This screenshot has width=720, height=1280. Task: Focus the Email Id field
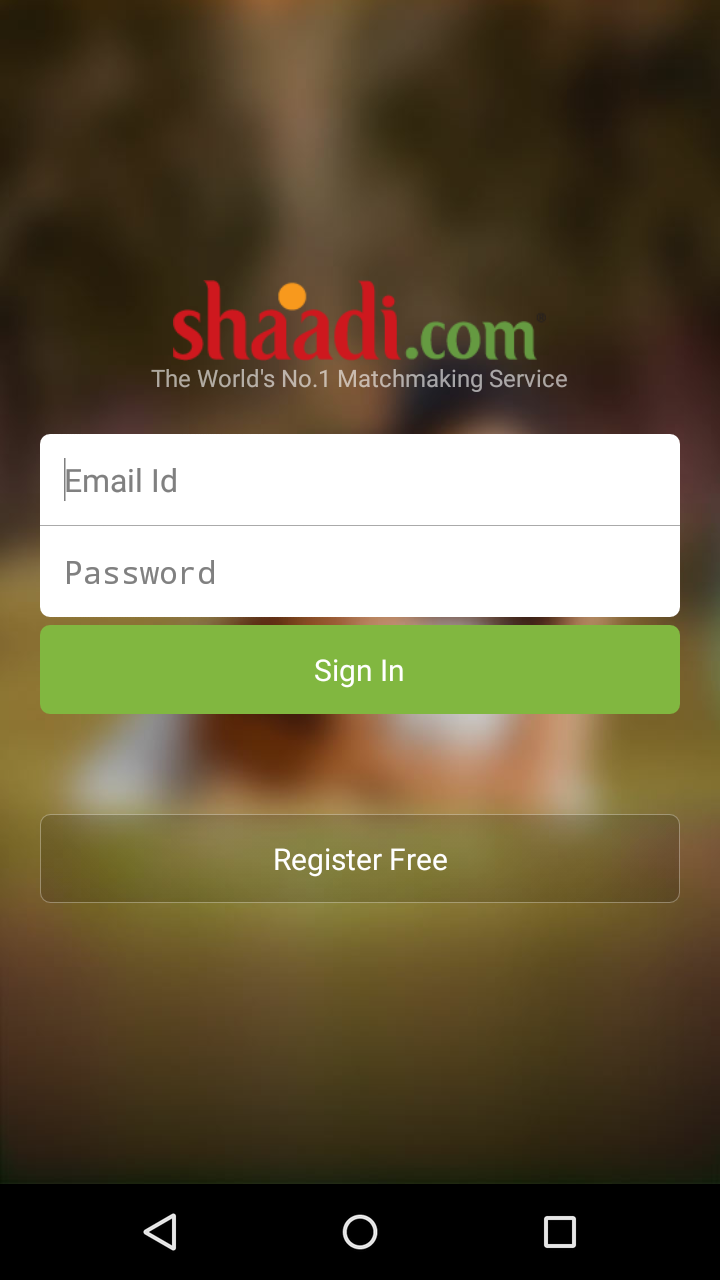pos(360,480)
